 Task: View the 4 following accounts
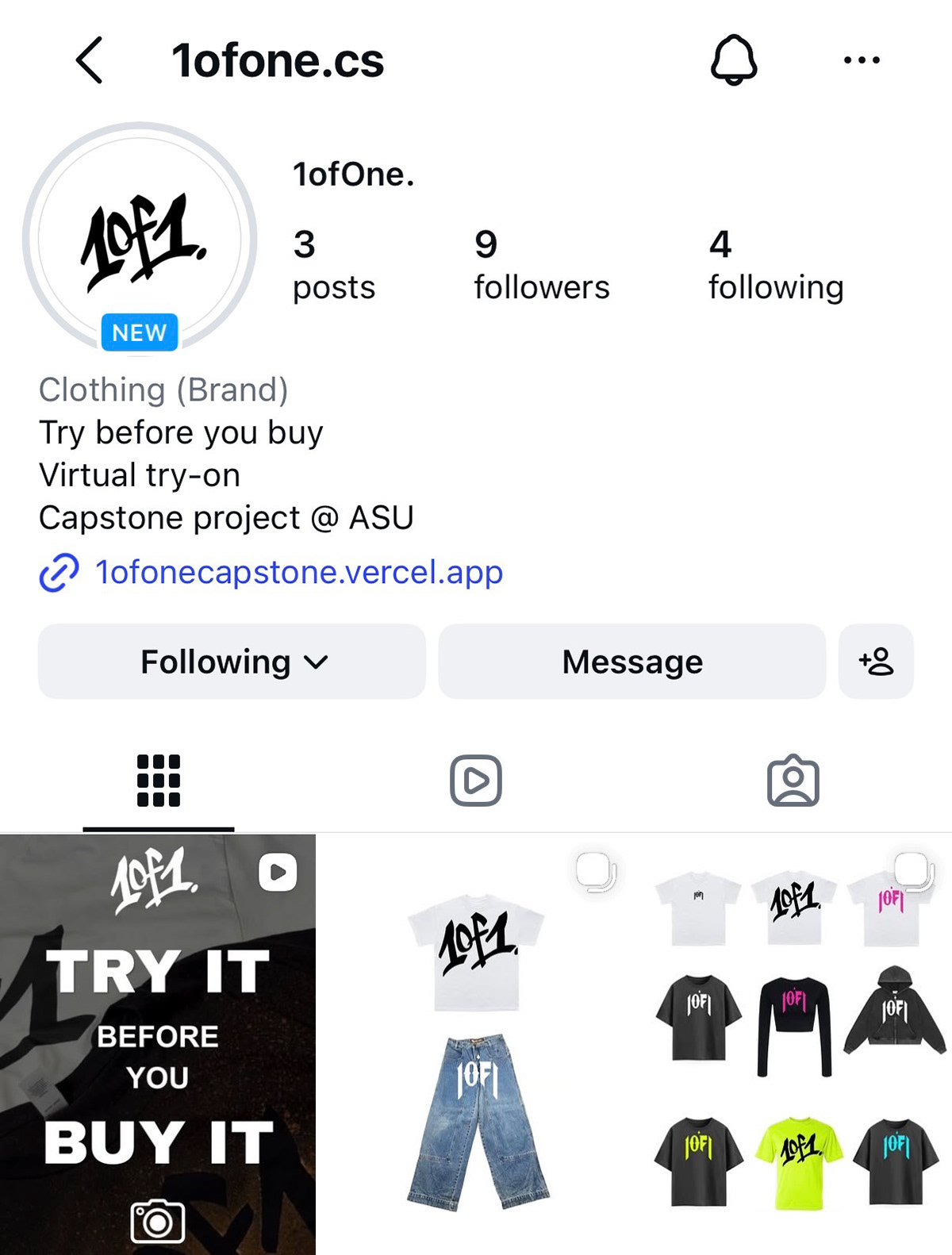775,265
